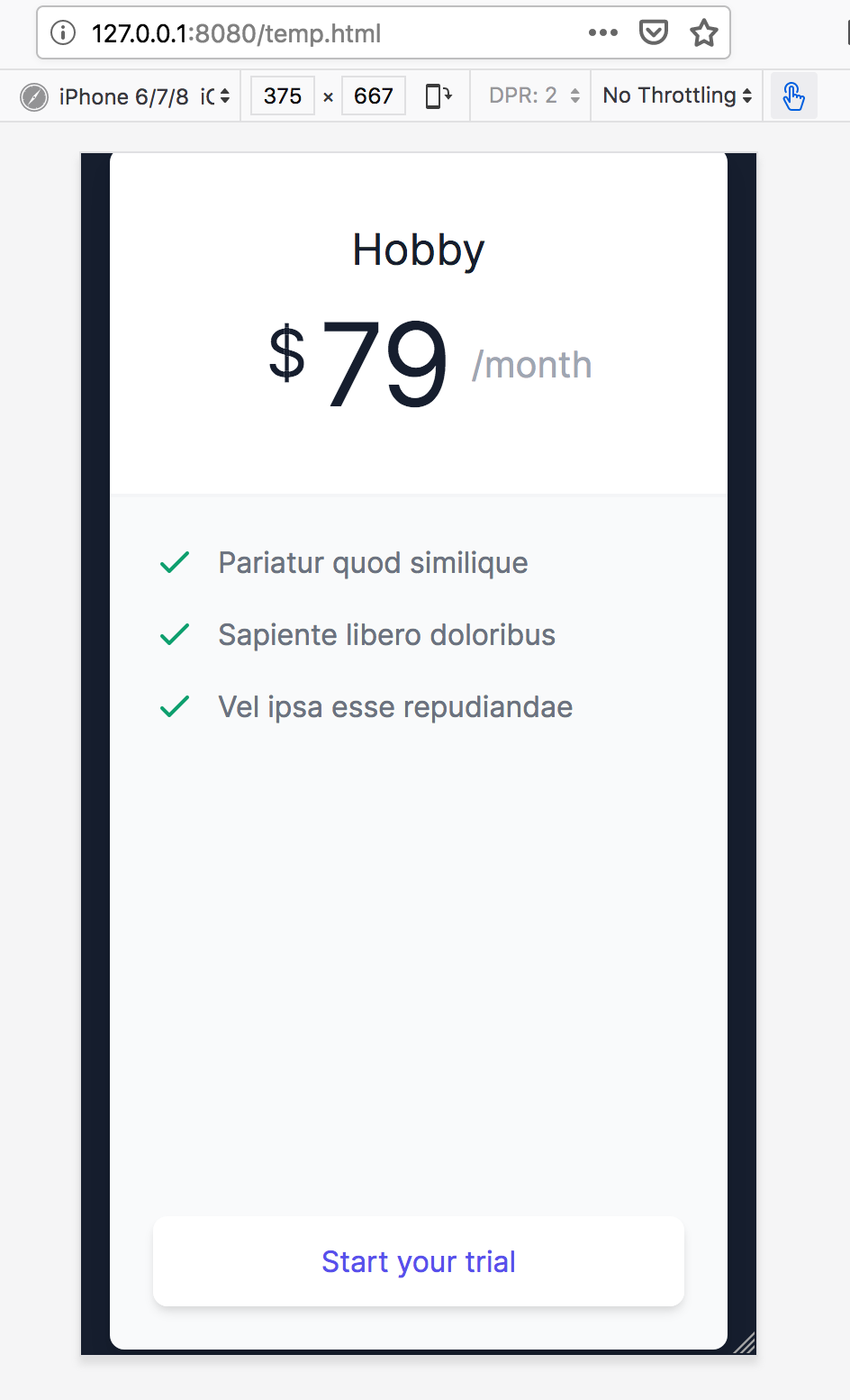The width and height of the screenshot is (850, 1400).
Task: Click the "Start your trial" link
Action: (x=419, y=1261)
